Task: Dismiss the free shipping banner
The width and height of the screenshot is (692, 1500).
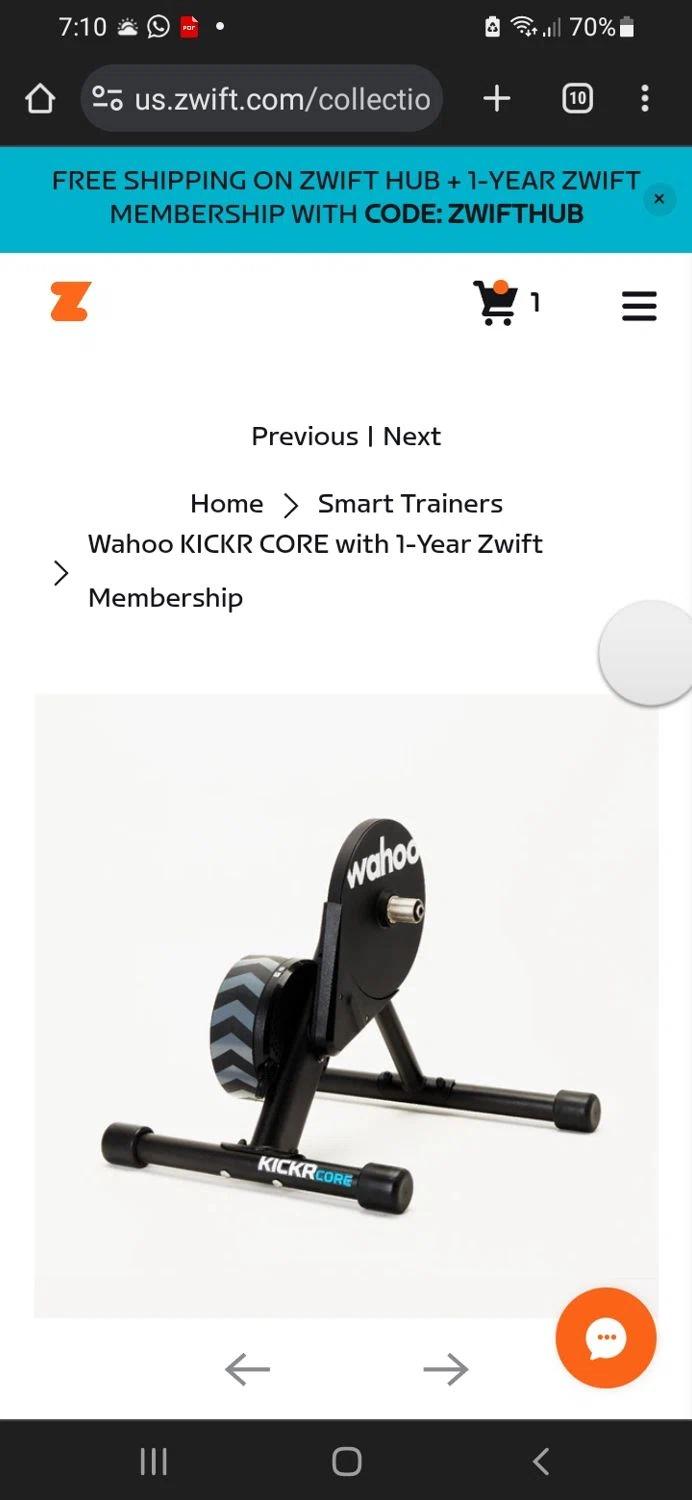Action: pyautogui.click(x=659, y=199)
